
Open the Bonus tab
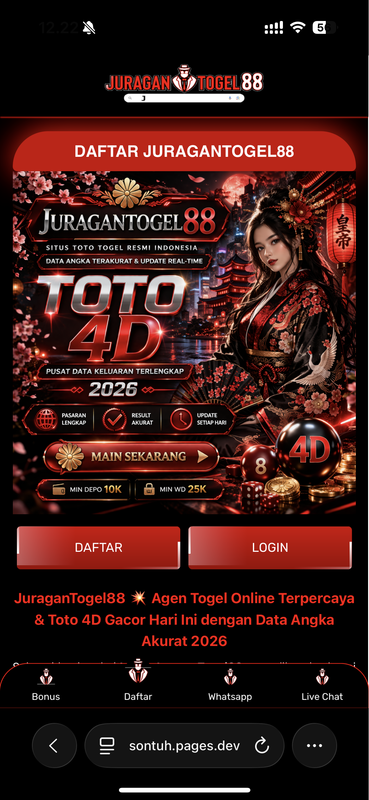coord(46,685)
